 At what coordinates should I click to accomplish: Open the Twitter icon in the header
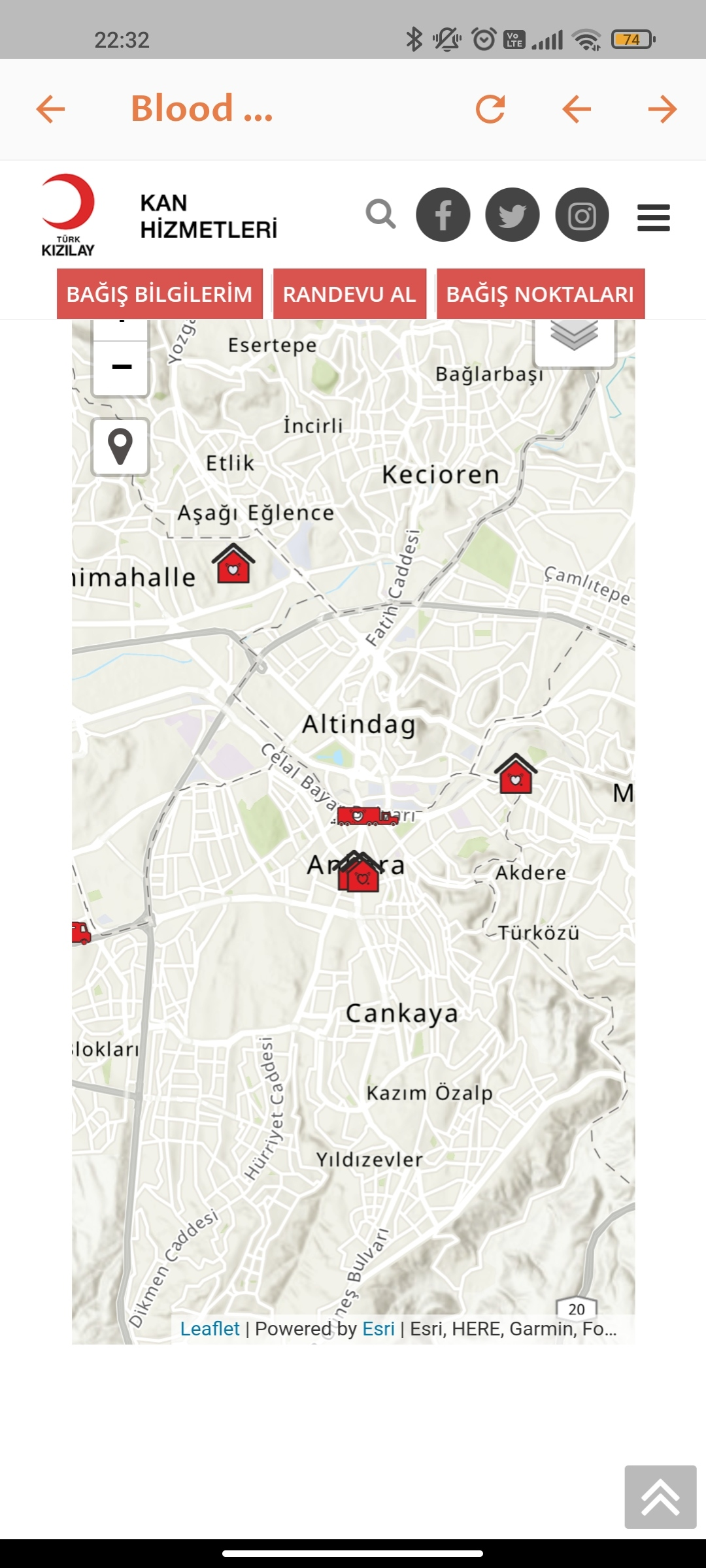513,216
